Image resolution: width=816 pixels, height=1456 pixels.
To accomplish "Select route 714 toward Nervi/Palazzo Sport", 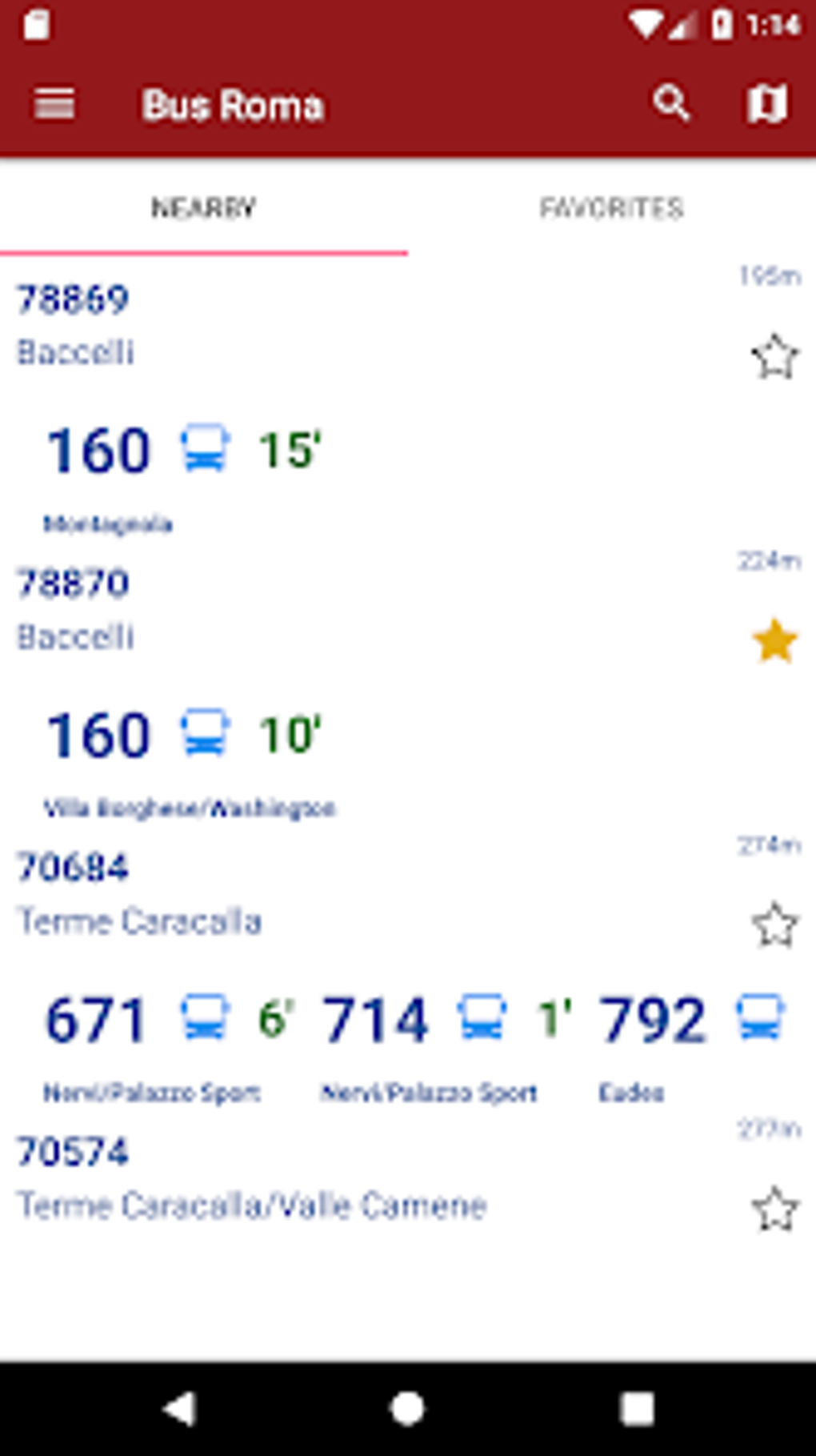I will (x=375, y=1017).
